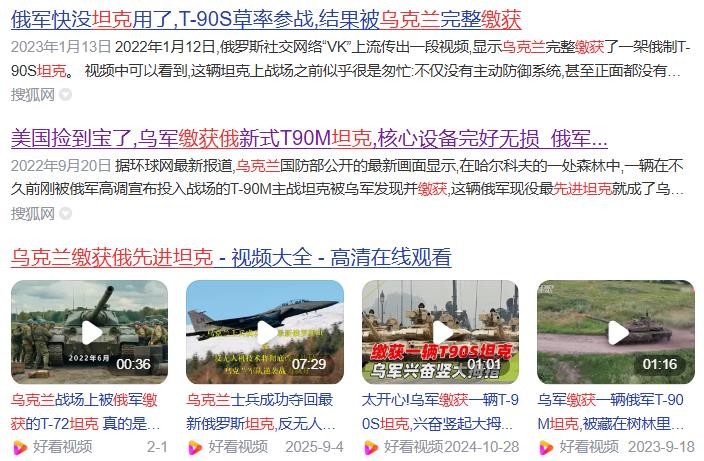Expand the 搜狐网 source dropdown under first result
This screenshot has height=461, width=704.
66,95
